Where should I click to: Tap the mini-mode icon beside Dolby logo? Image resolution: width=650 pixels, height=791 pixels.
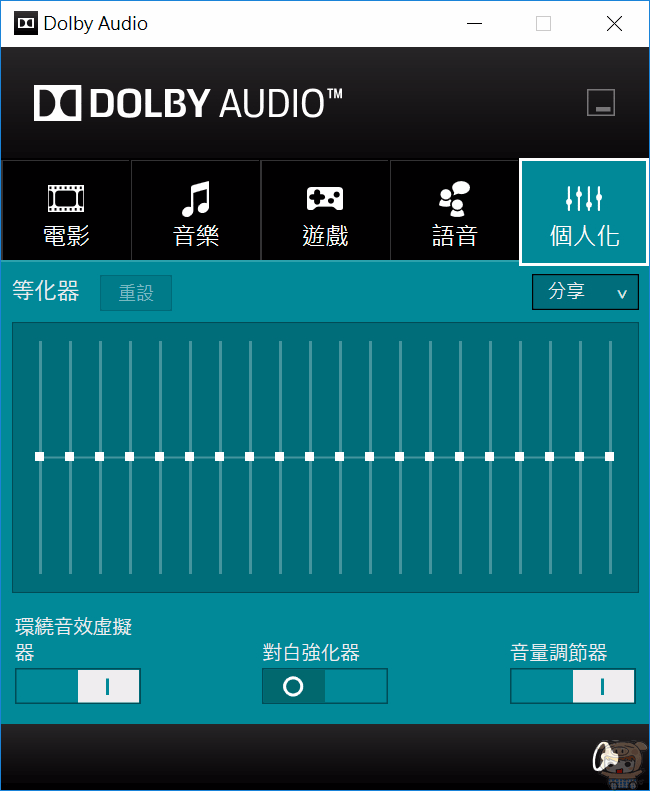tap(600, 102)
